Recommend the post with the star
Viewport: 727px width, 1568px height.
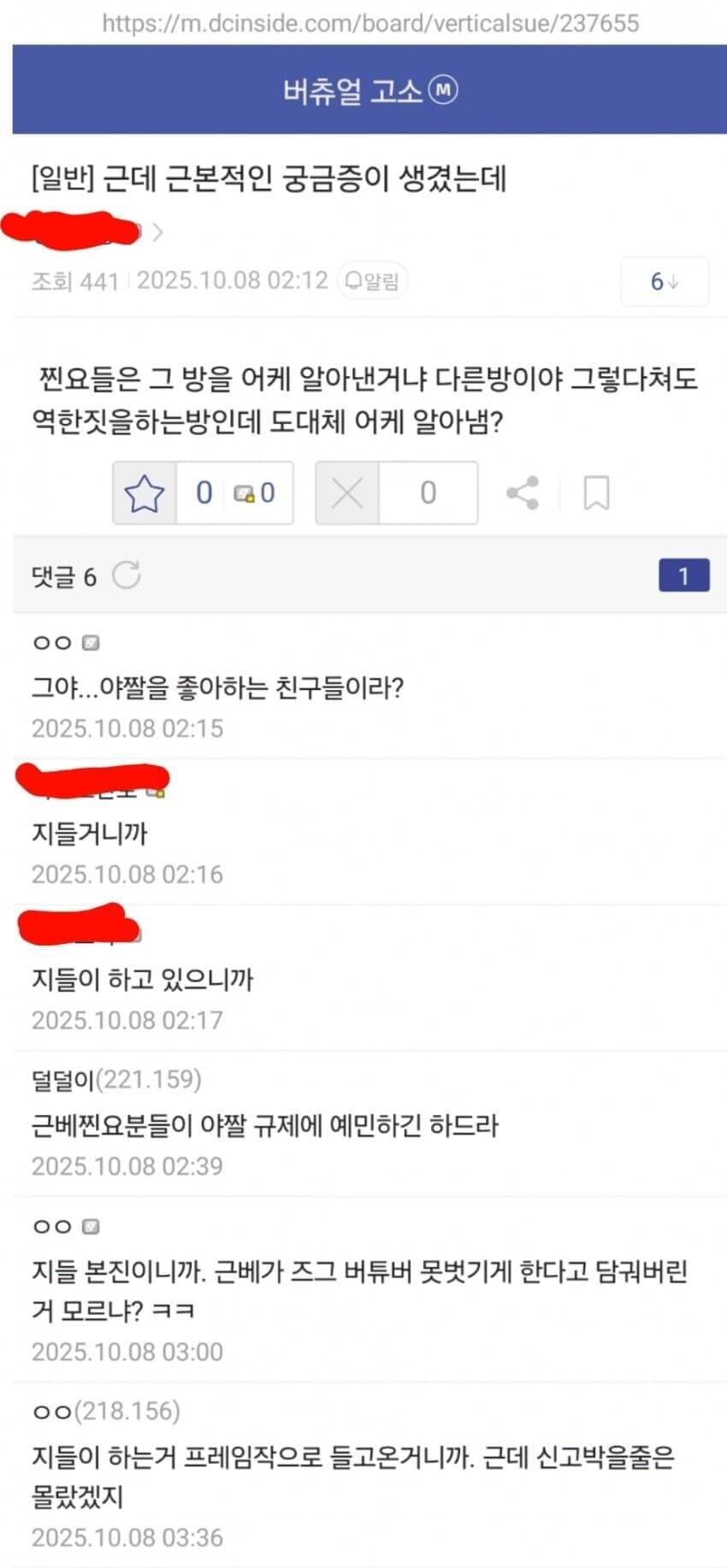[x=145, y=493]
